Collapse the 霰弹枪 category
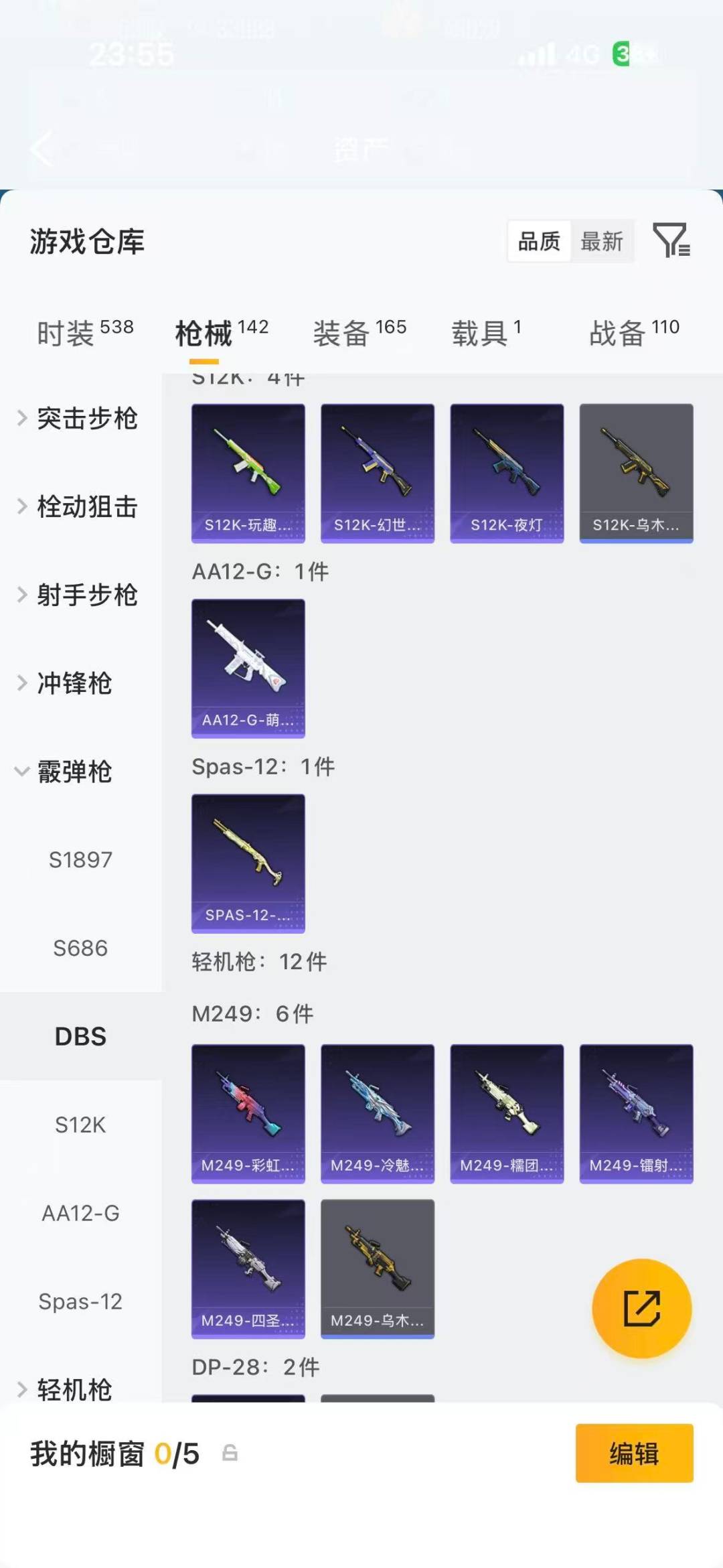723x1568 pixels. (74, 772)
